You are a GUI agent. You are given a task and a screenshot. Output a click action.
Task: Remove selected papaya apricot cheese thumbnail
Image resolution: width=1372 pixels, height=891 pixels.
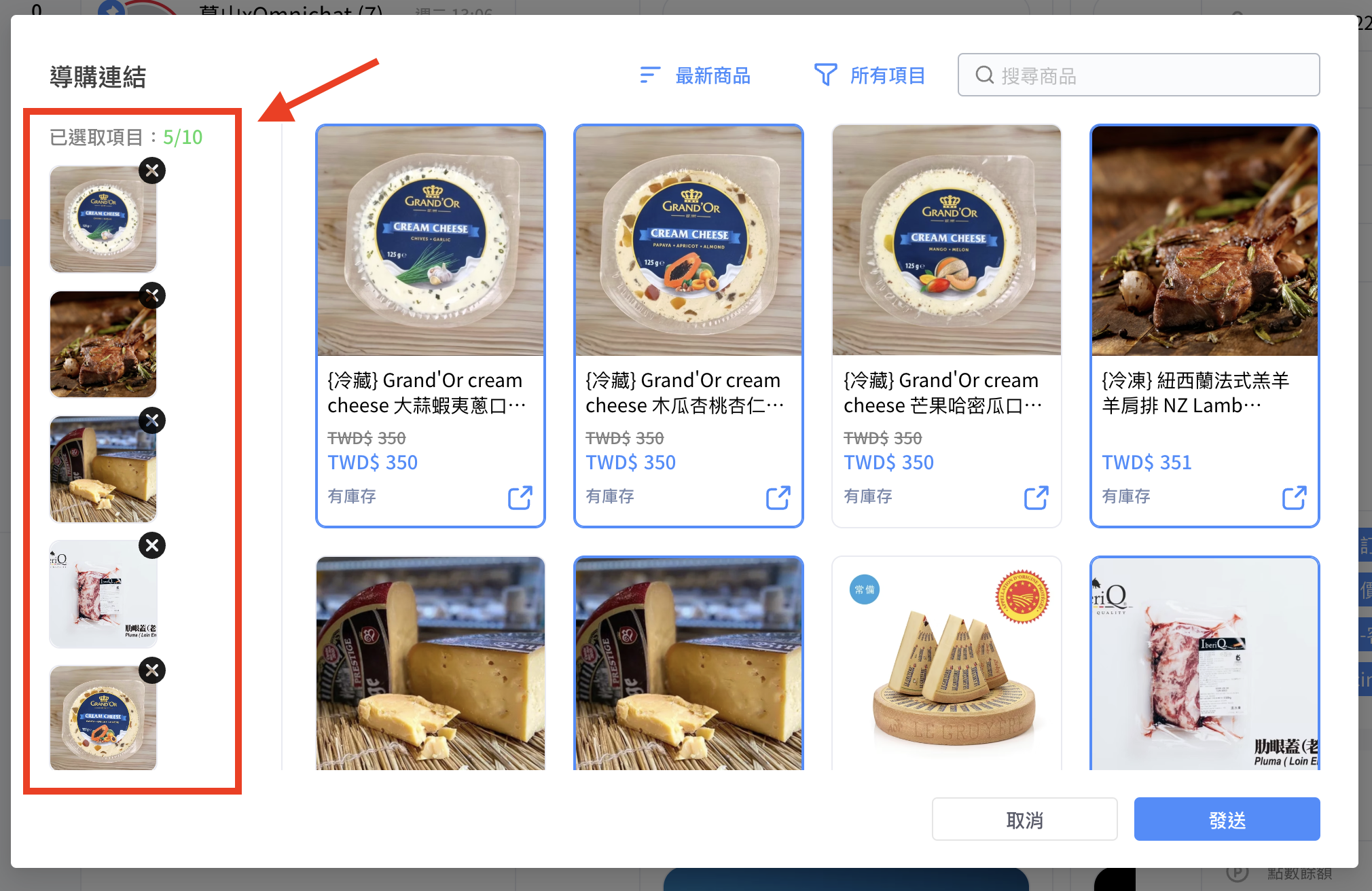tap(152, 670)
